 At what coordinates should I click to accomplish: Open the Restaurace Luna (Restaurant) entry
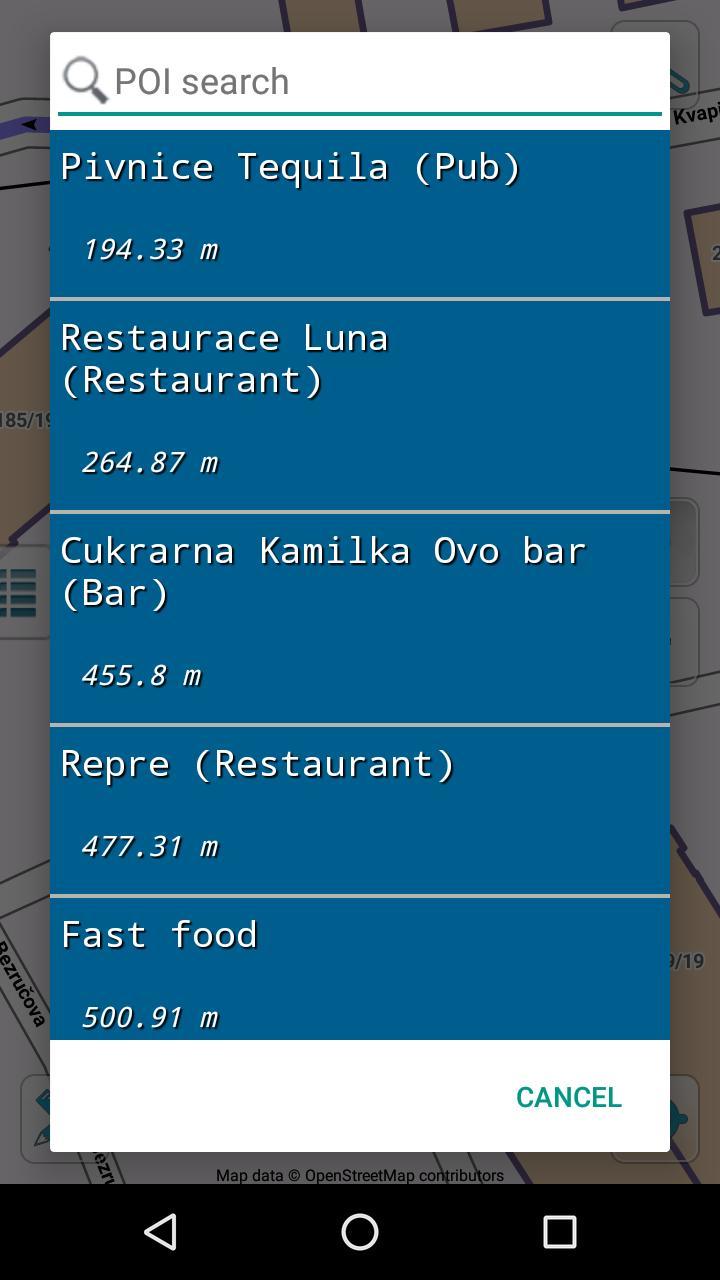pyautogui.click(x=360, y=400)
